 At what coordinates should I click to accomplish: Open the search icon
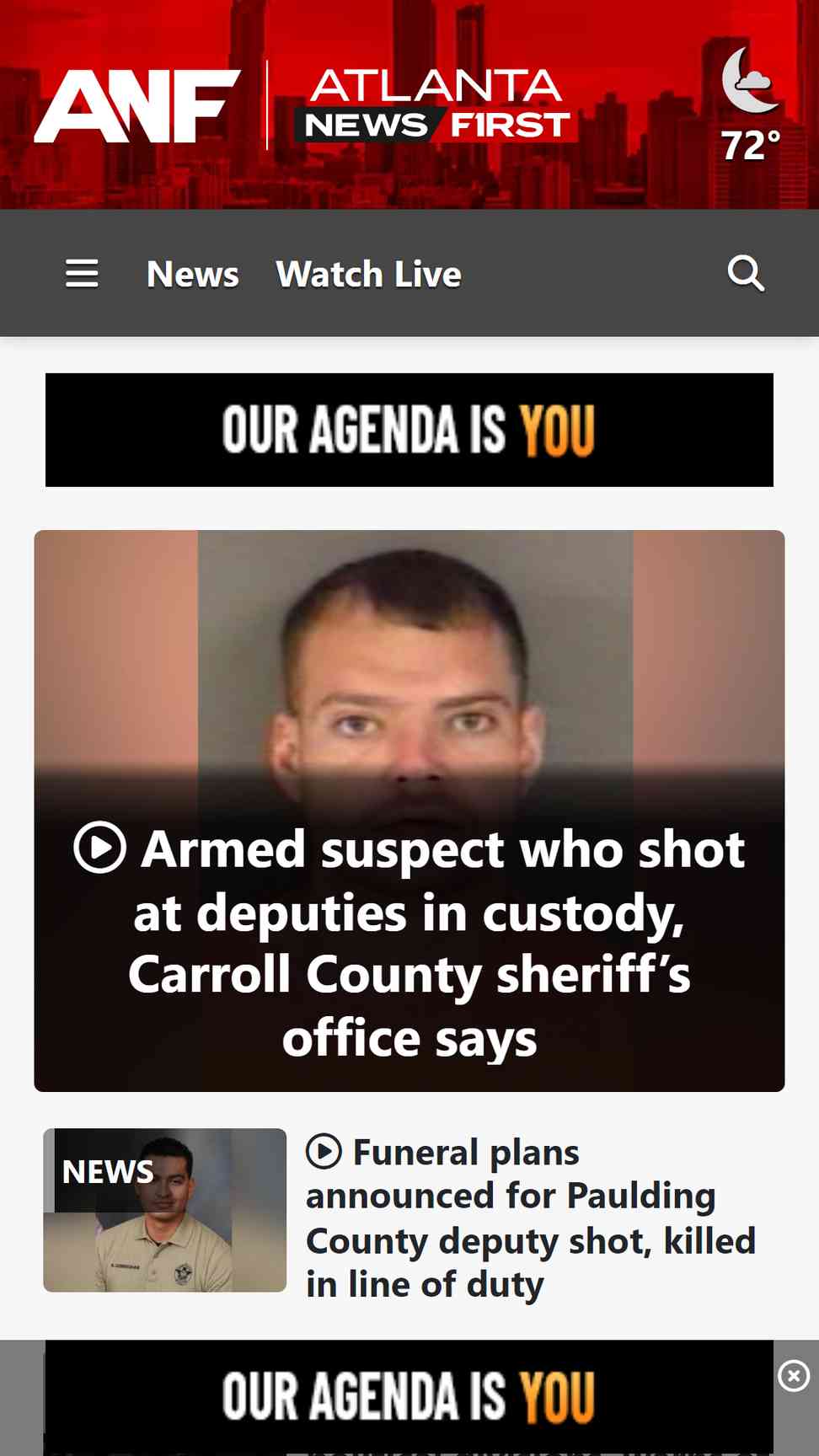pos(746,274)
